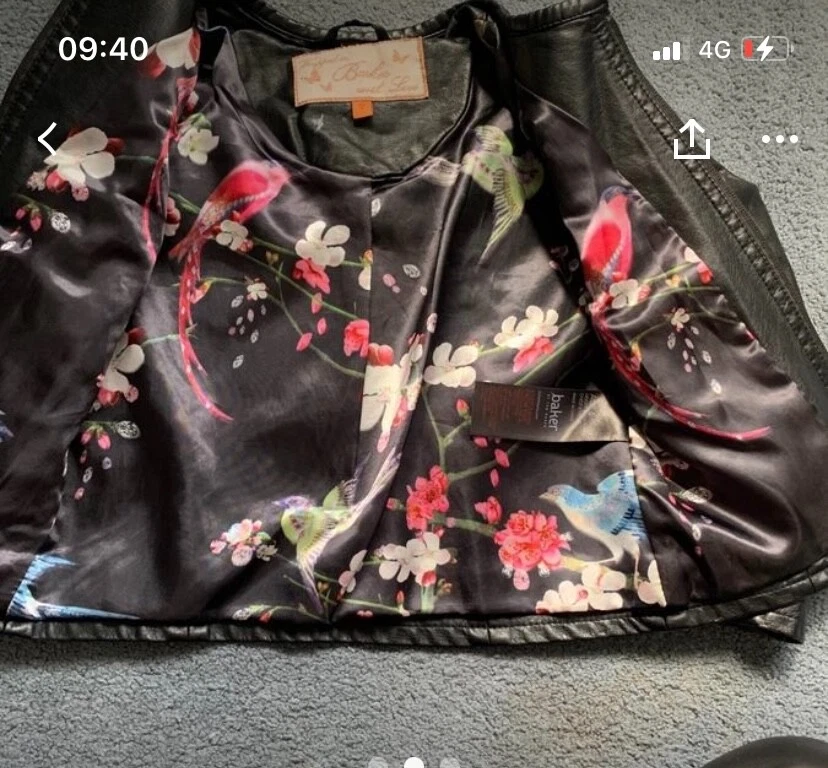Share this jacket photo
Screen dimensions: 828x768
click(692, 139)
